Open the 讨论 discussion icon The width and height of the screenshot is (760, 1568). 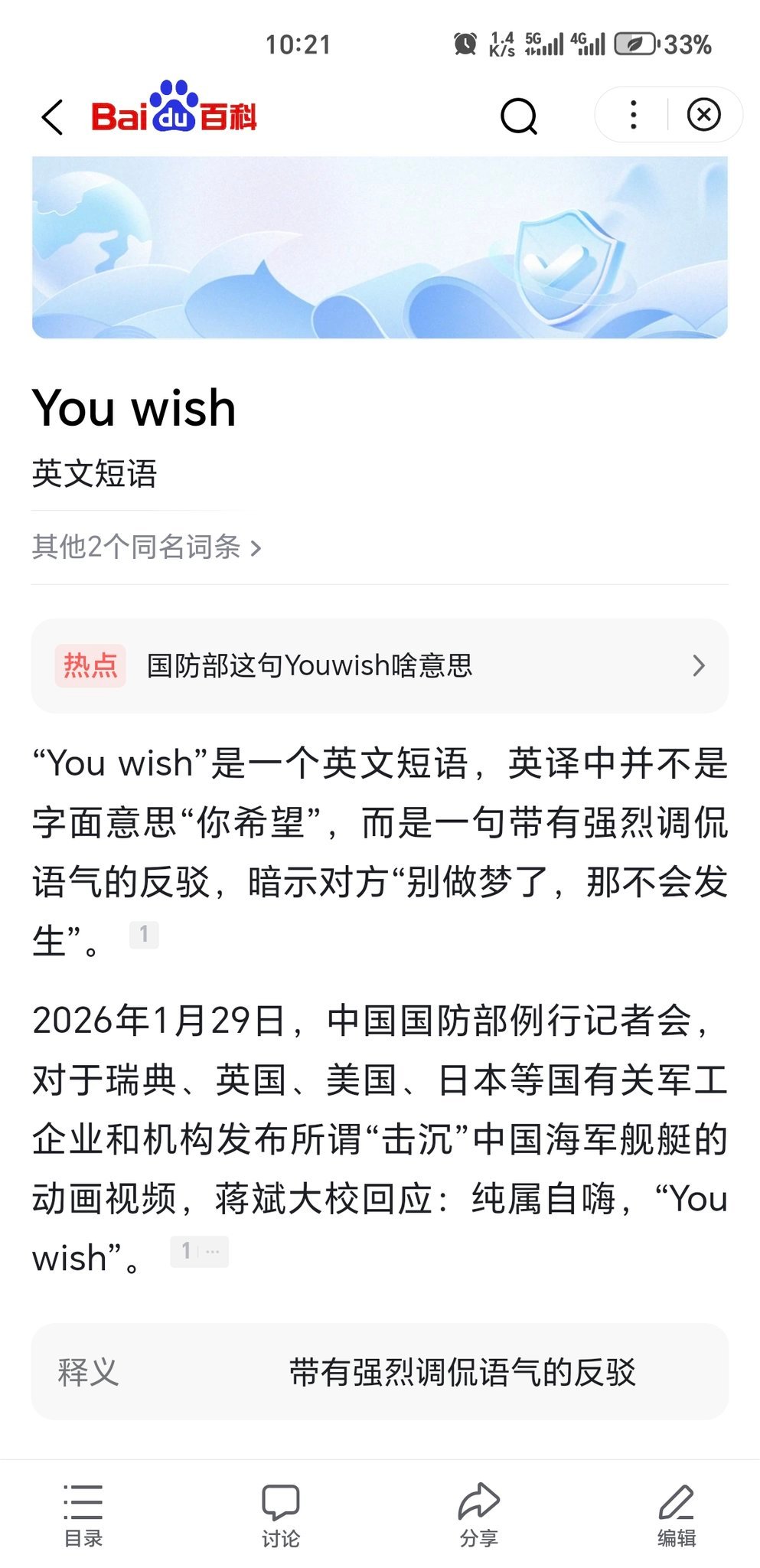click(x=282, y=1502)
